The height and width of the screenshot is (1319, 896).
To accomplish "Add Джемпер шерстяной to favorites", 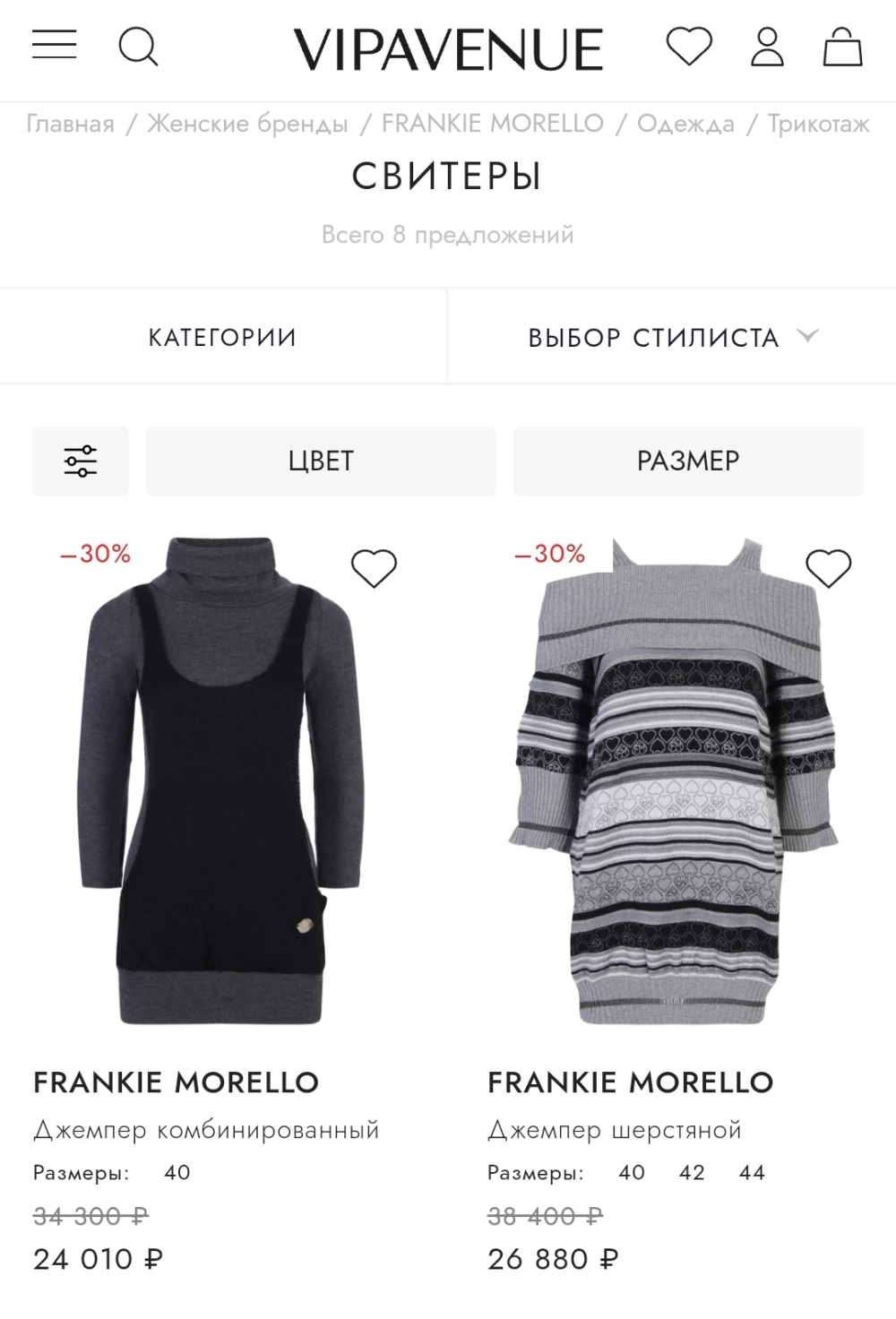I will click(x=828, y=568).
